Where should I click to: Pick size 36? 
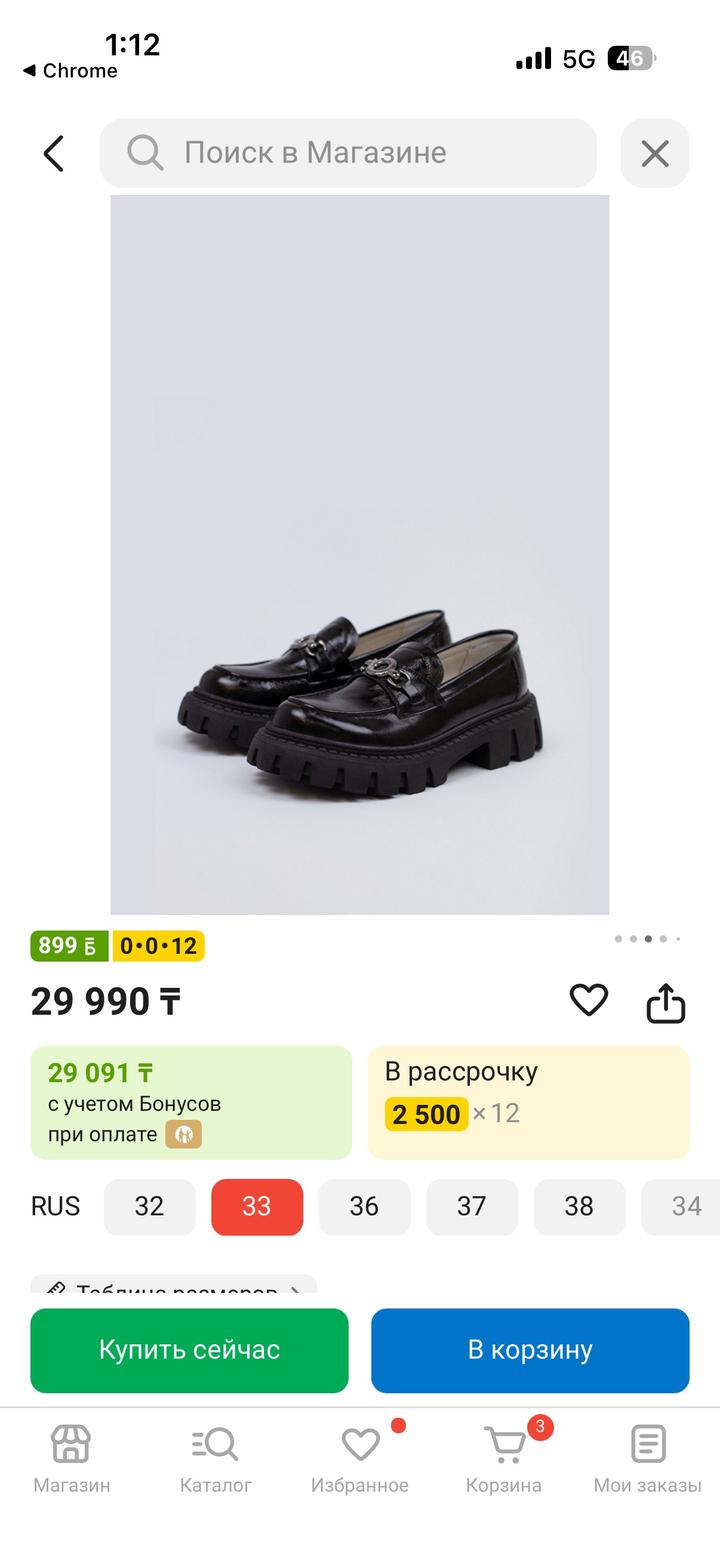tap(364, 1206)
